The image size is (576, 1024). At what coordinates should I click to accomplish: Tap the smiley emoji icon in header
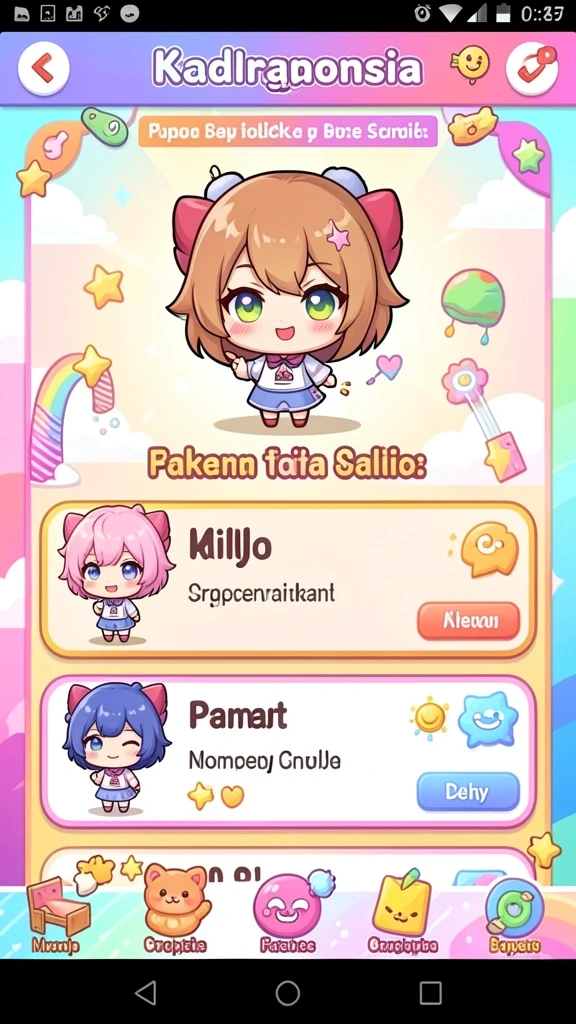tap(471, 64)
